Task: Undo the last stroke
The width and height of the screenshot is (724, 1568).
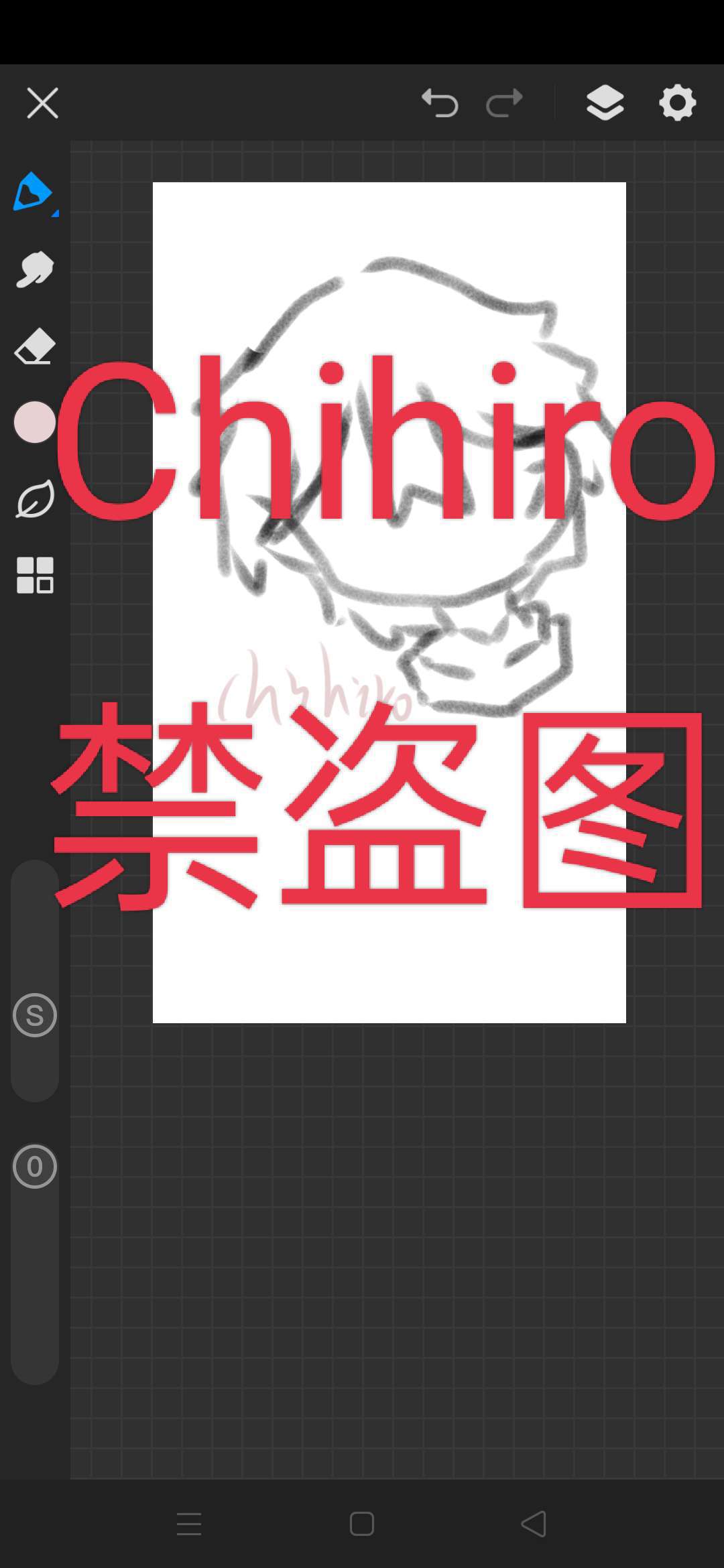Action: click(440, 103)
